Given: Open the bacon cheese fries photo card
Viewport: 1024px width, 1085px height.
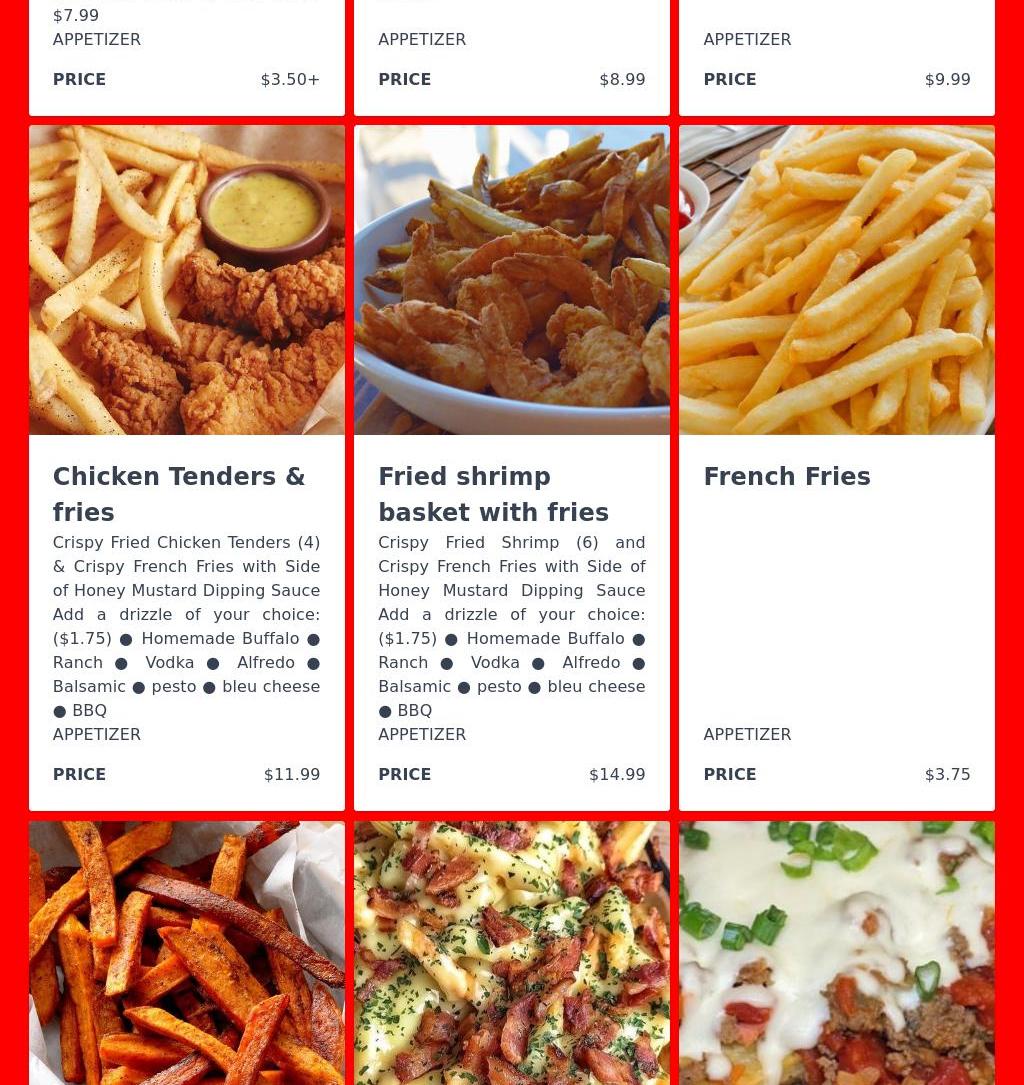Looking at the screenshot, I should [511, 952].
